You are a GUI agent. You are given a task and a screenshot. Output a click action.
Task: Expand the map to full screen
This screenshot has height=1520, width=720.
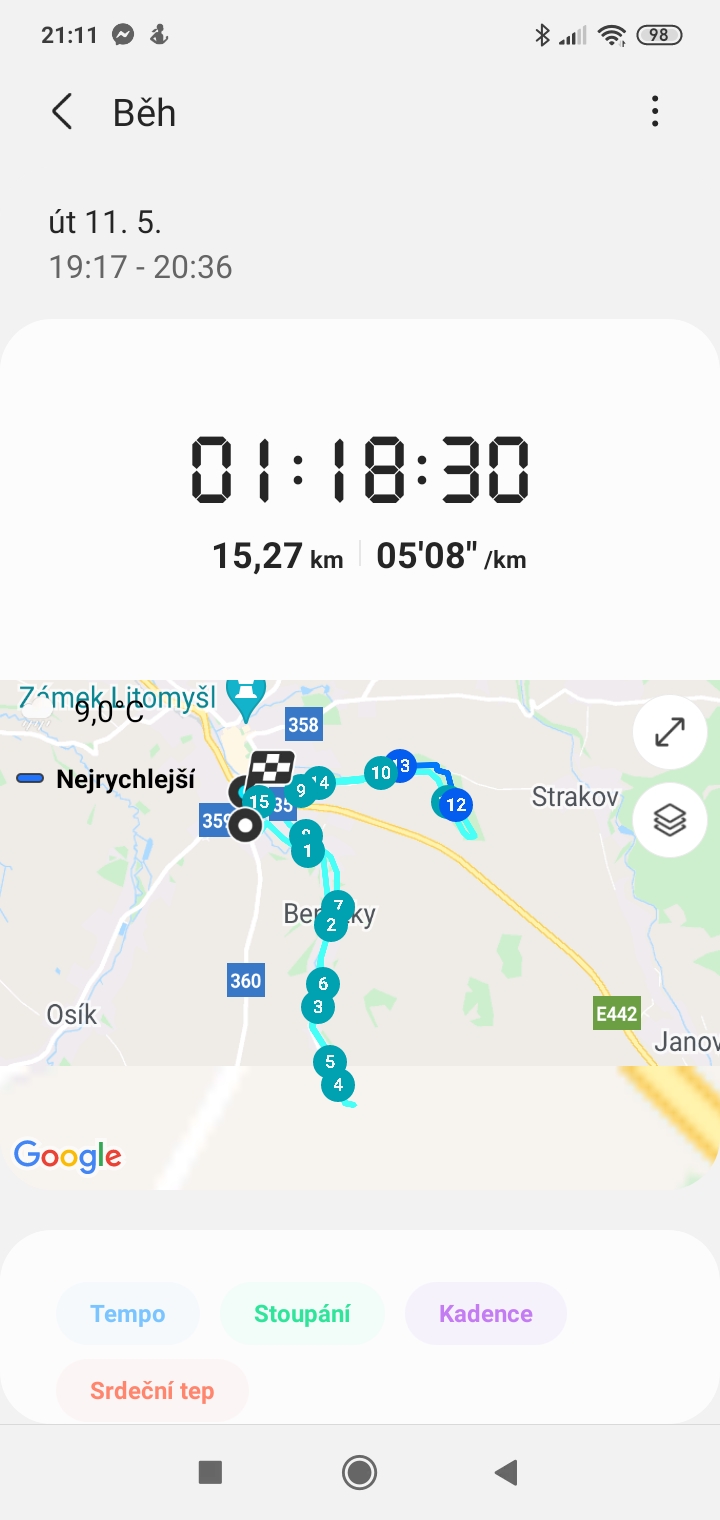tap(669, 732)
